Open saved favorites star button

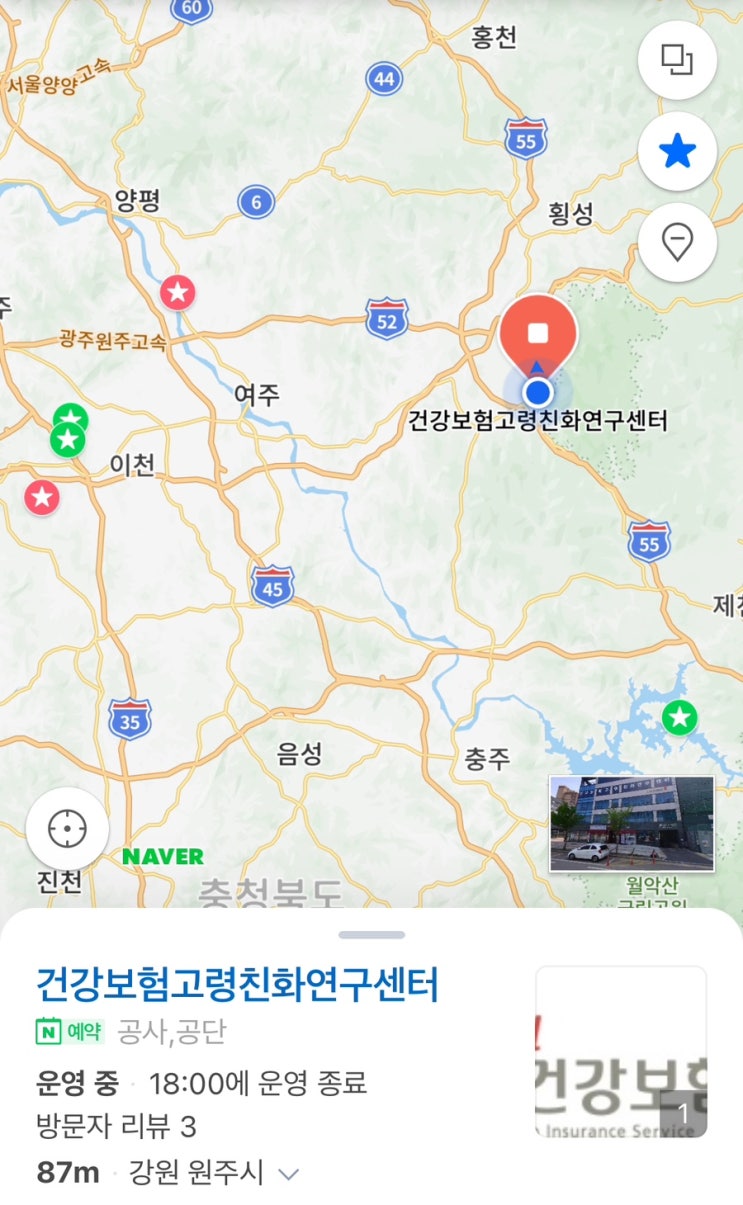677,151
